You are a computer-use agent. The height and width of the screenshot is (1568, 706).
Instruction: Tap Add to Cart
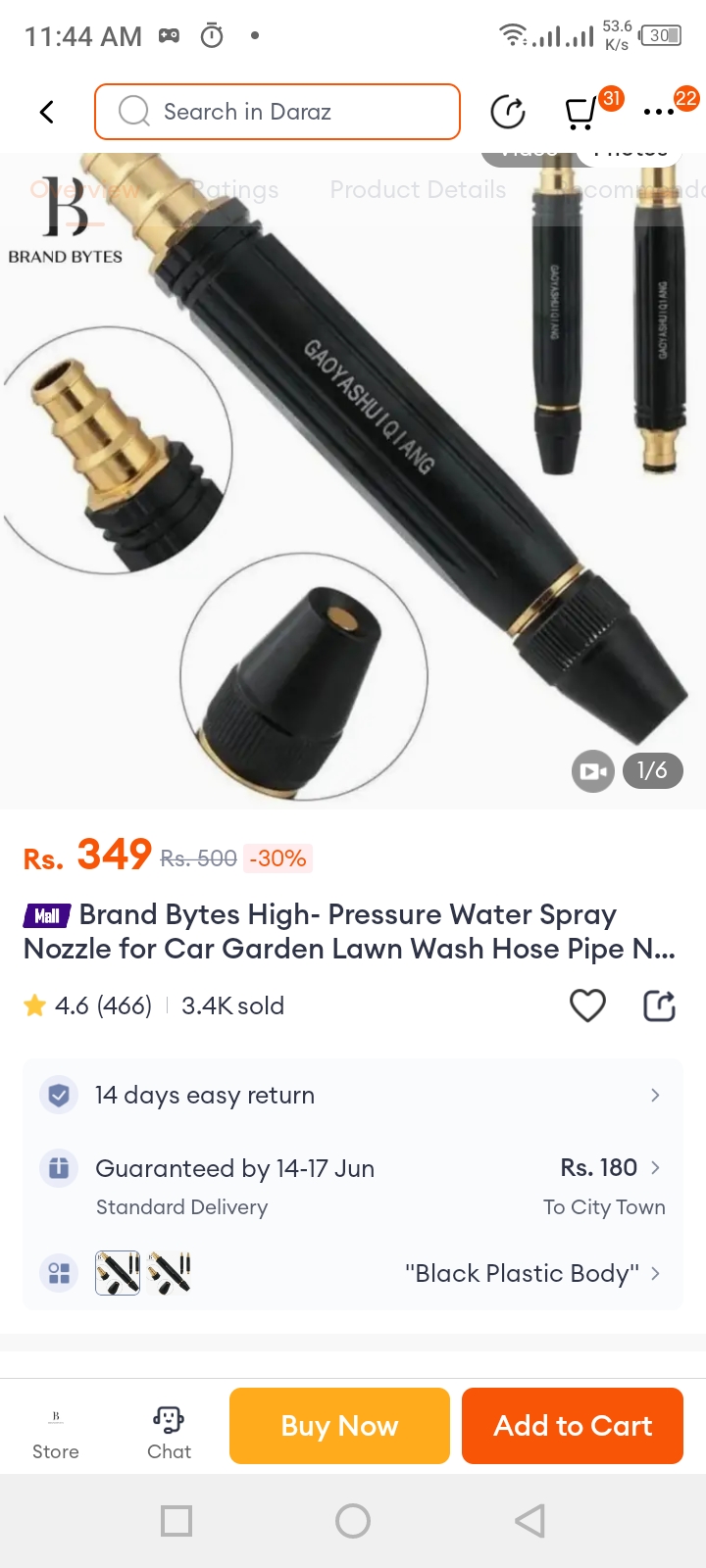pyautogui.click(x=573, y=1426)
